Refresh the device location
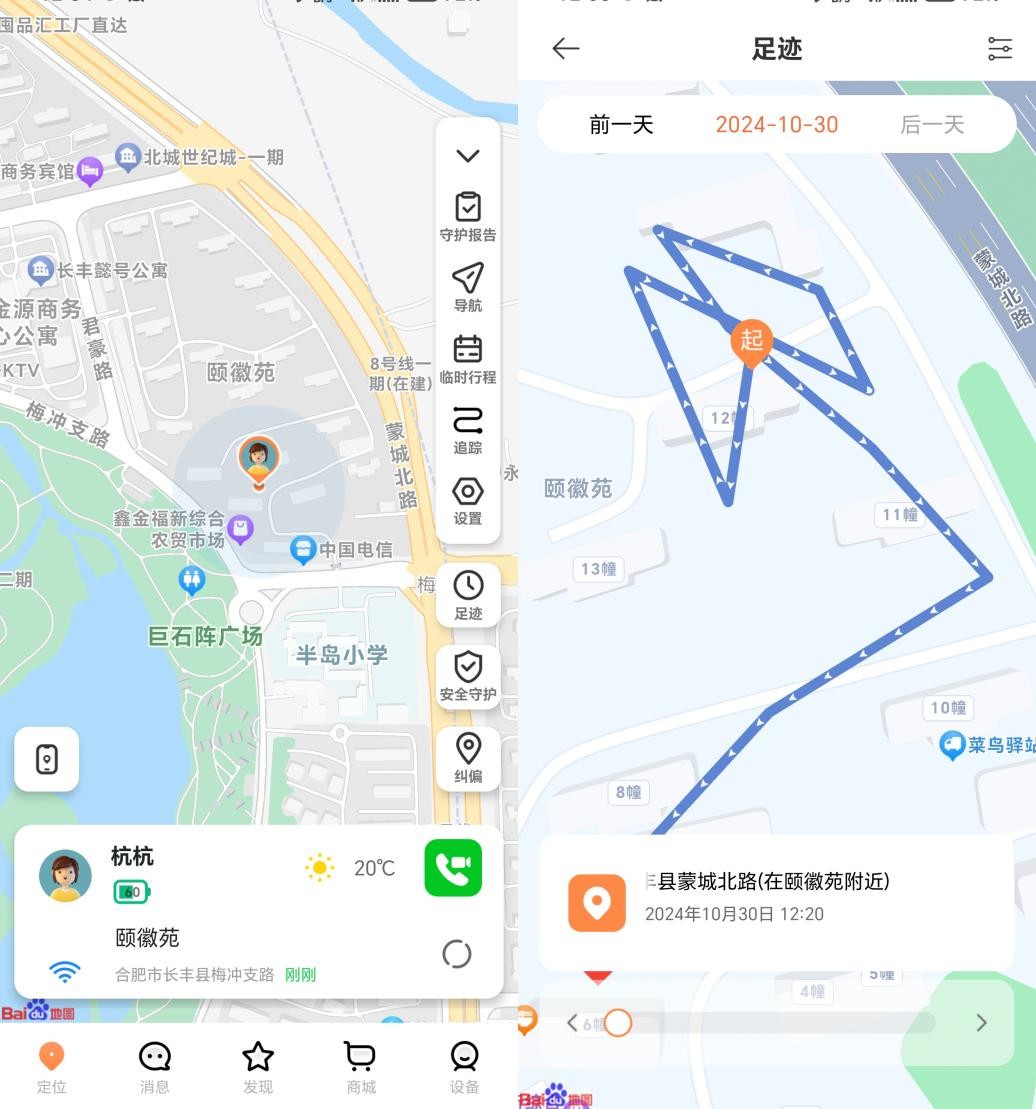This screenshot has width=1036, height=1109. [x=456, y=954]
